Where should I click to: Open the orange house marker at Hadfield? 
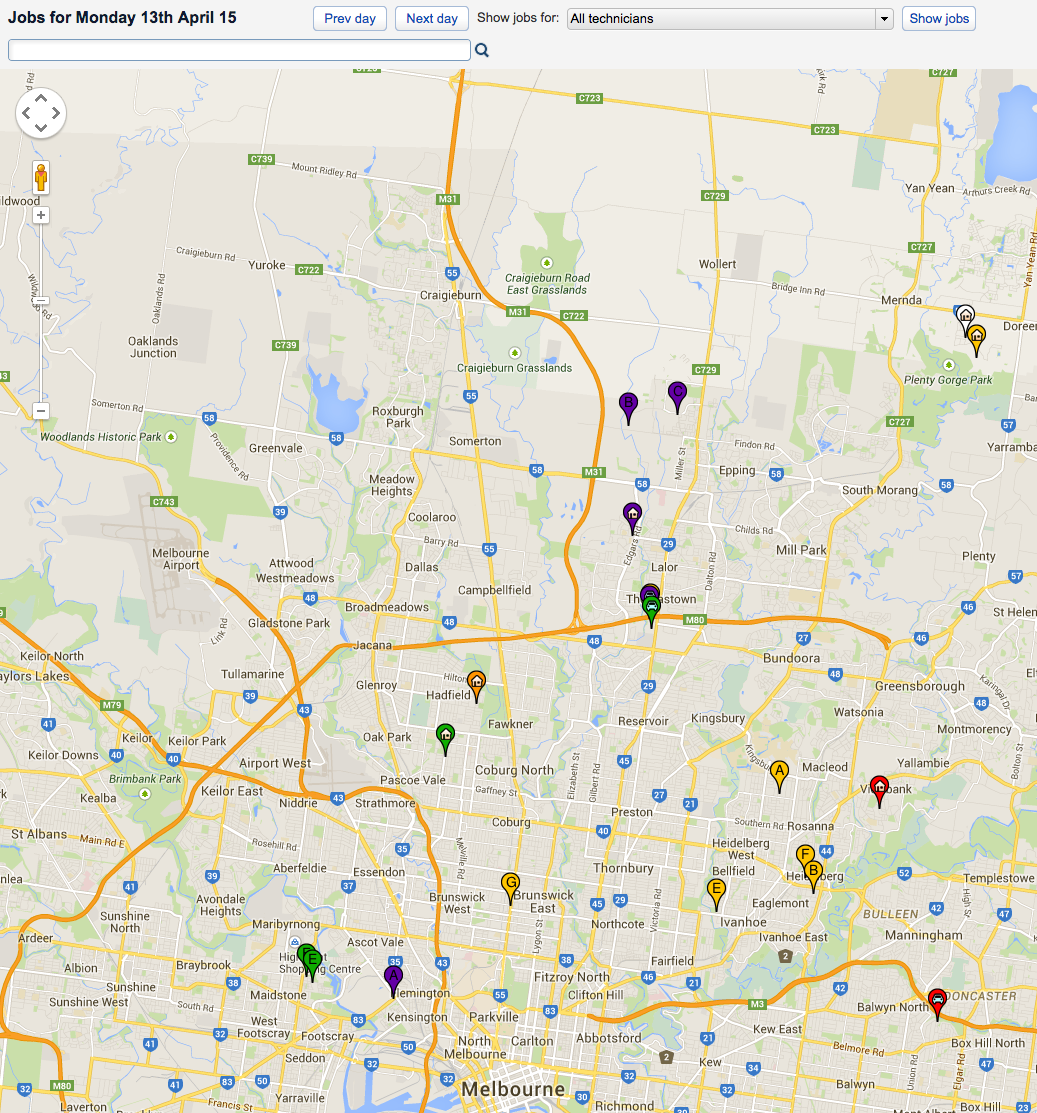(476, 682)
